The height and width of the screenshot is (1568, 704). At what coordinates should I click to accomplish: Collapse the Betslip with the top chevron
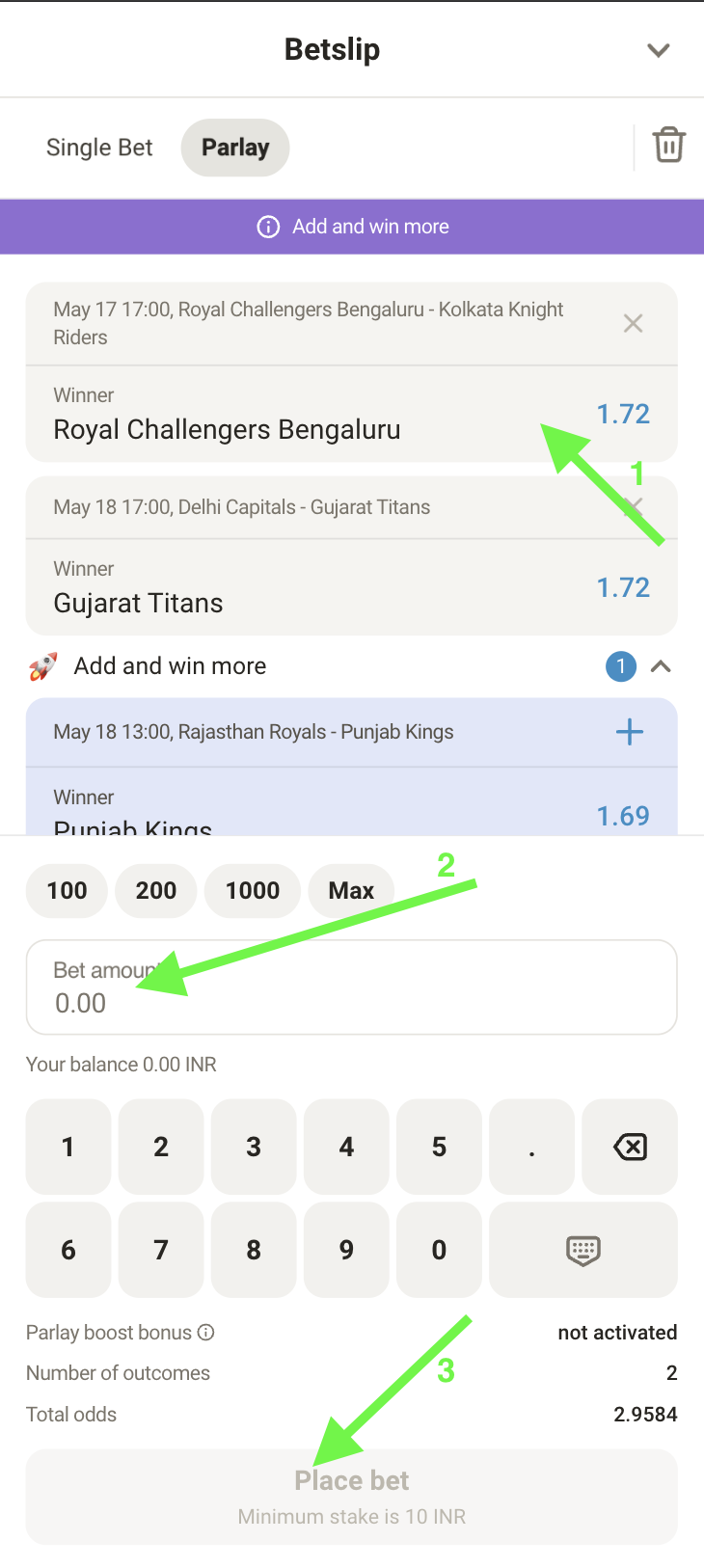(x=658, y=50)
